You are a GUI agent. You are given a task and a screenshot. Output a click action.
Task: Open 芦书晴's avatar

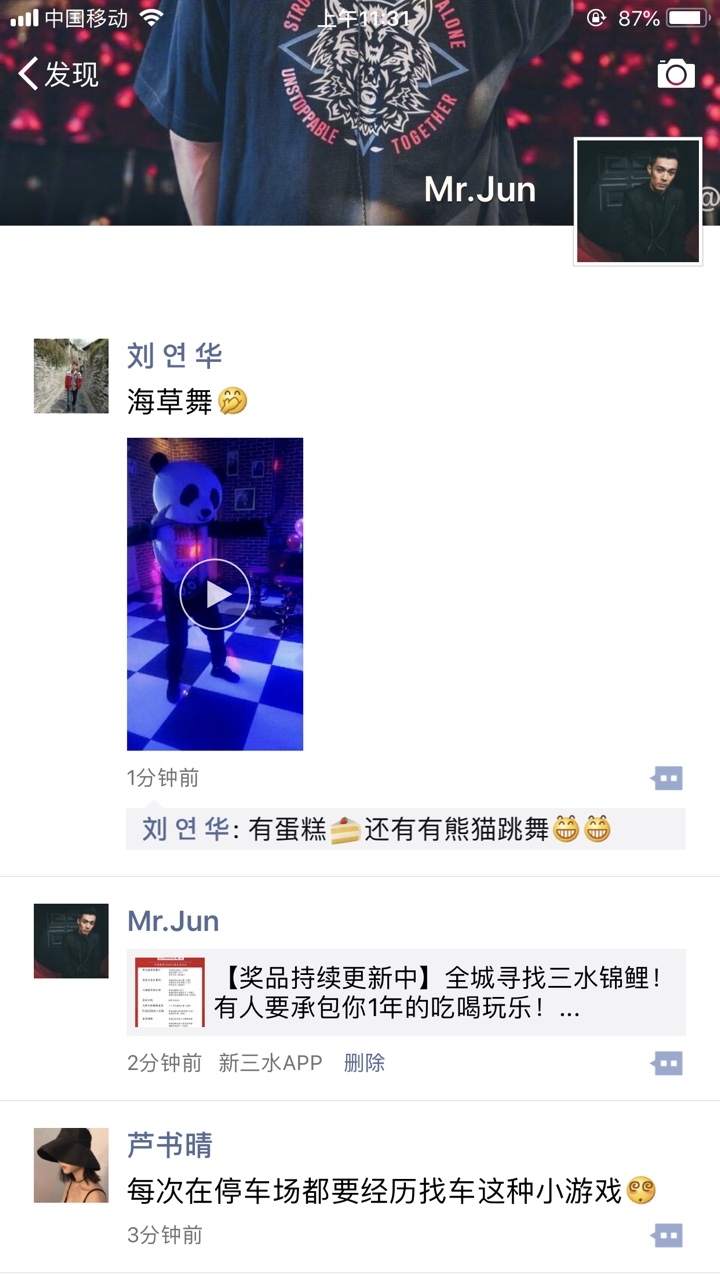71,1165
